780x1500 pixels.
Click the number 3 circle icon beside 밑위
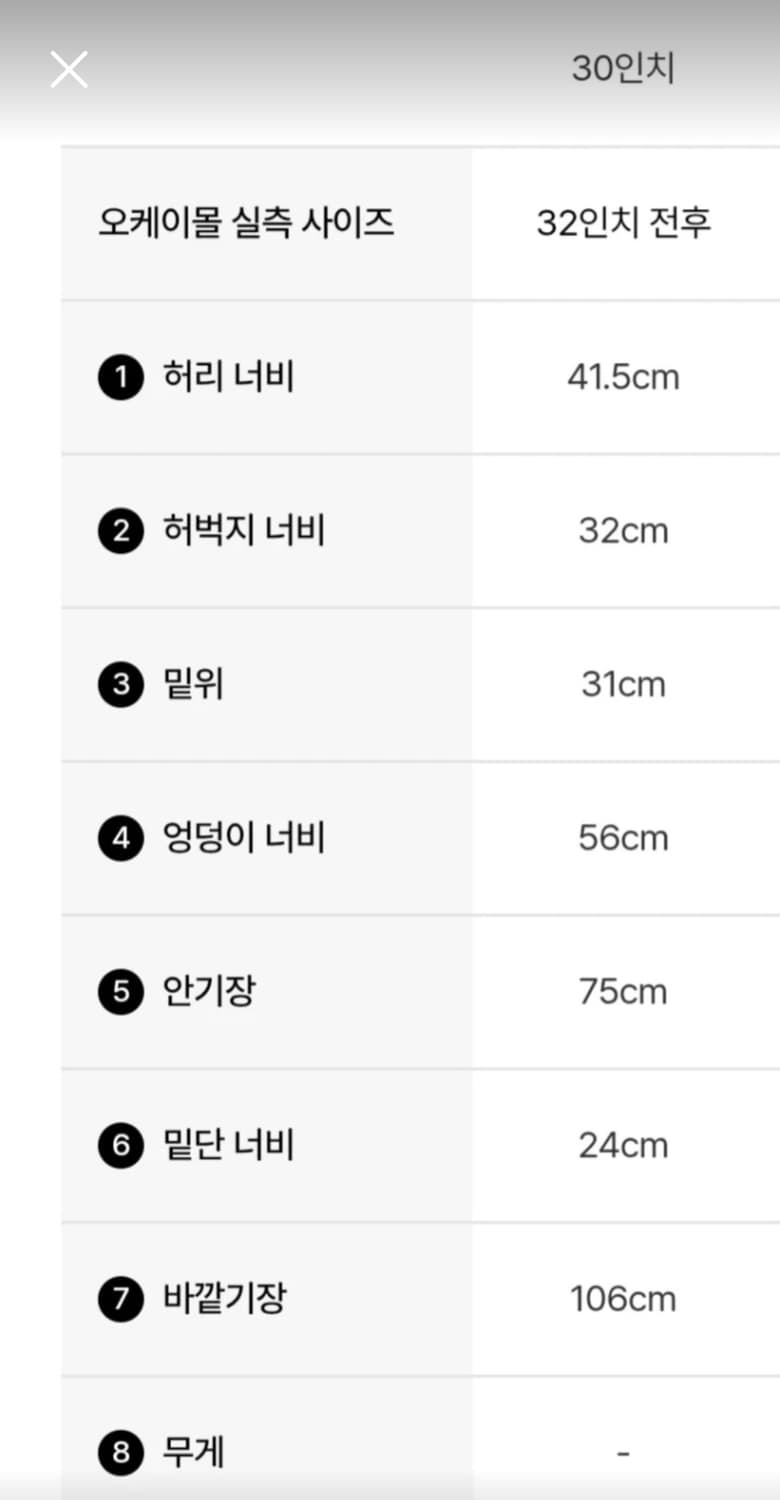(120, 684)
